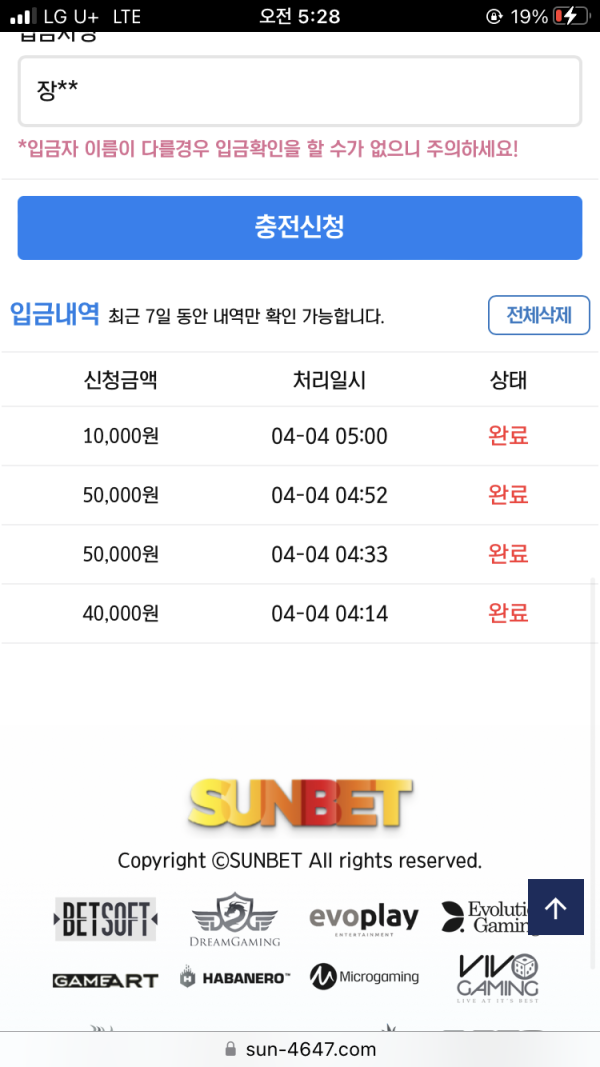Submit the 충전신청 button
This screenshot has height=1067, width=600.
click(299, 227)
